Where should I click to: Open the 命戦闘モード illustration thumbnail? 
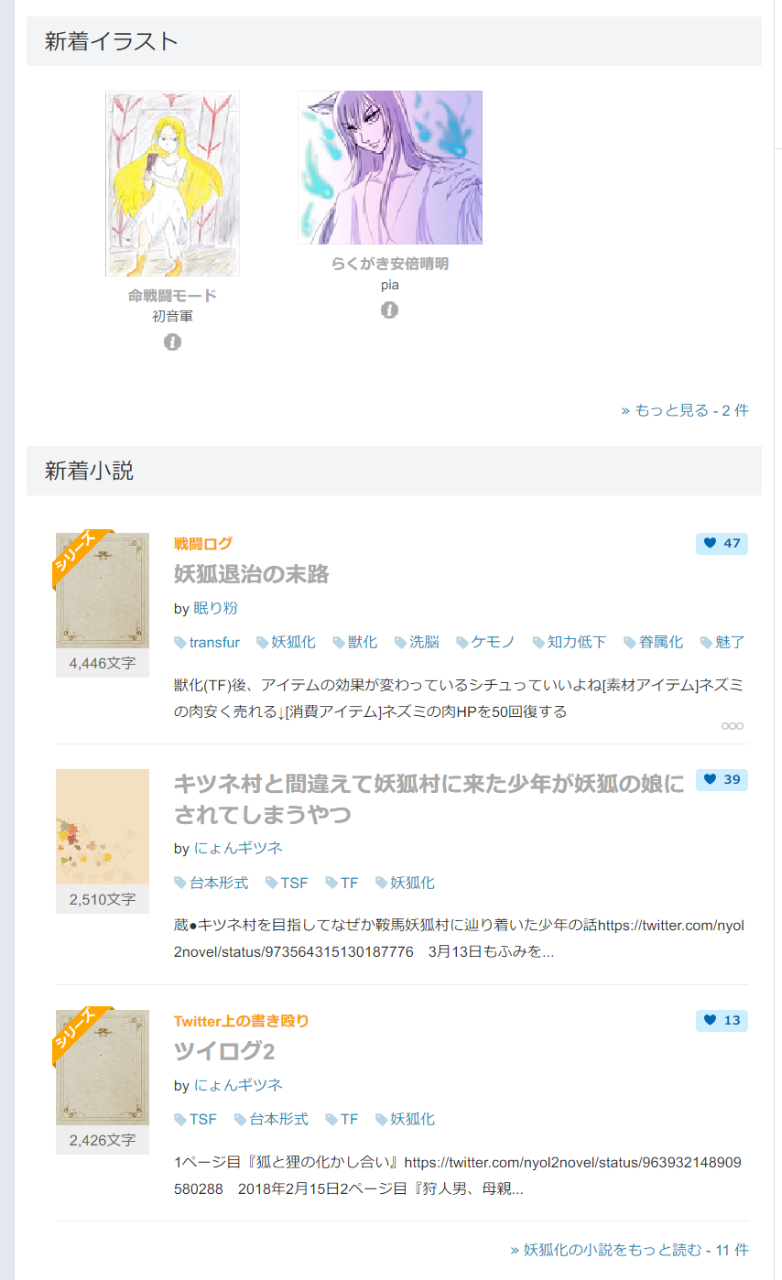(x=172, y=184)
